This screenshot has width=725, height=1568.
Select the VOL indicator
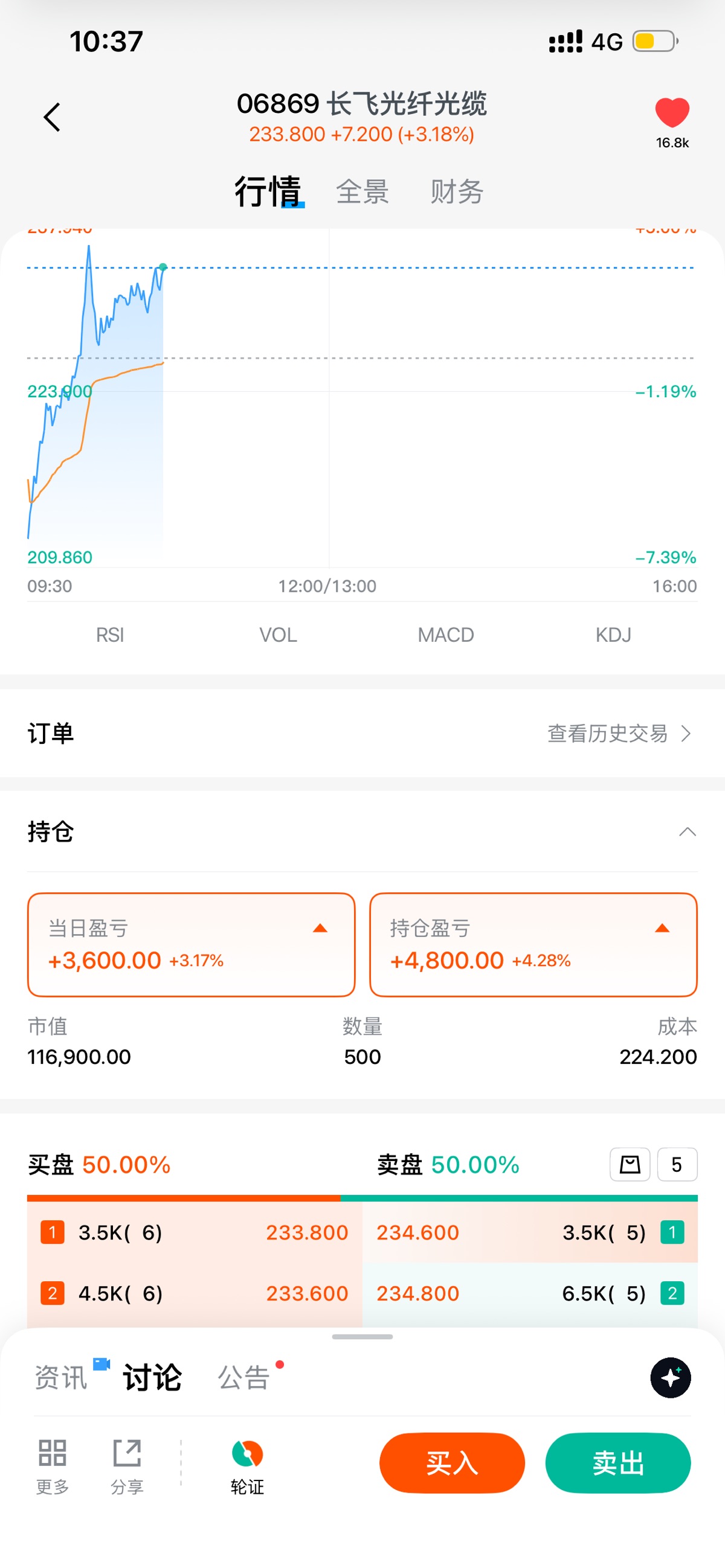[x=278, y=635]
